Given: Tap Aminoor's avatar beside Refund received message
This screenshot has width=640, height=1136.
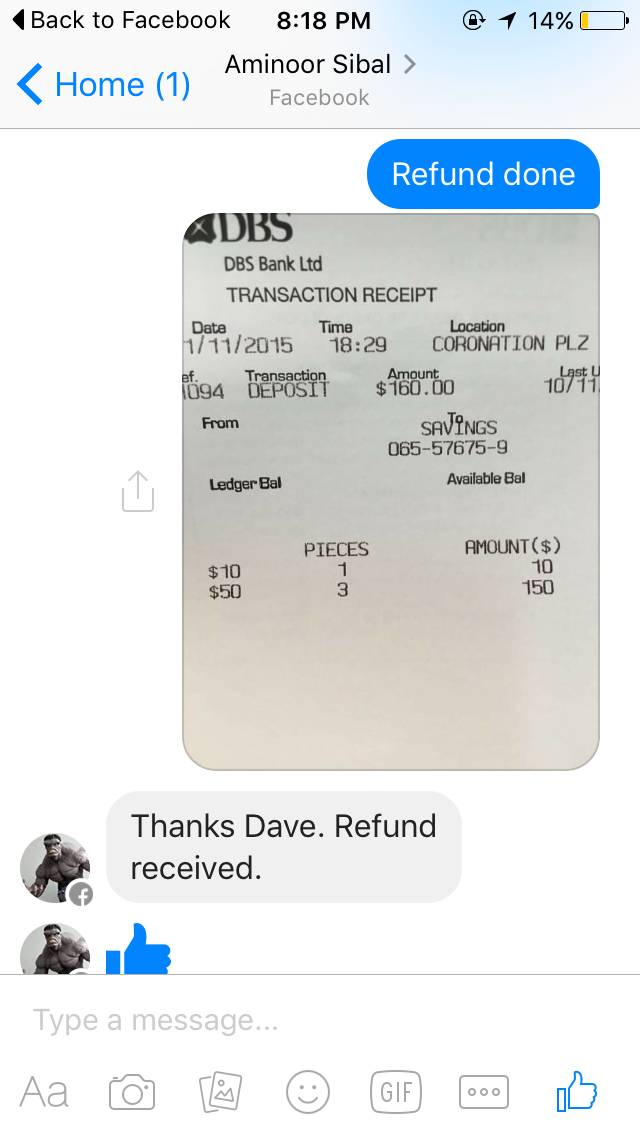Looking at the screenshot, I should click(55, 868).
